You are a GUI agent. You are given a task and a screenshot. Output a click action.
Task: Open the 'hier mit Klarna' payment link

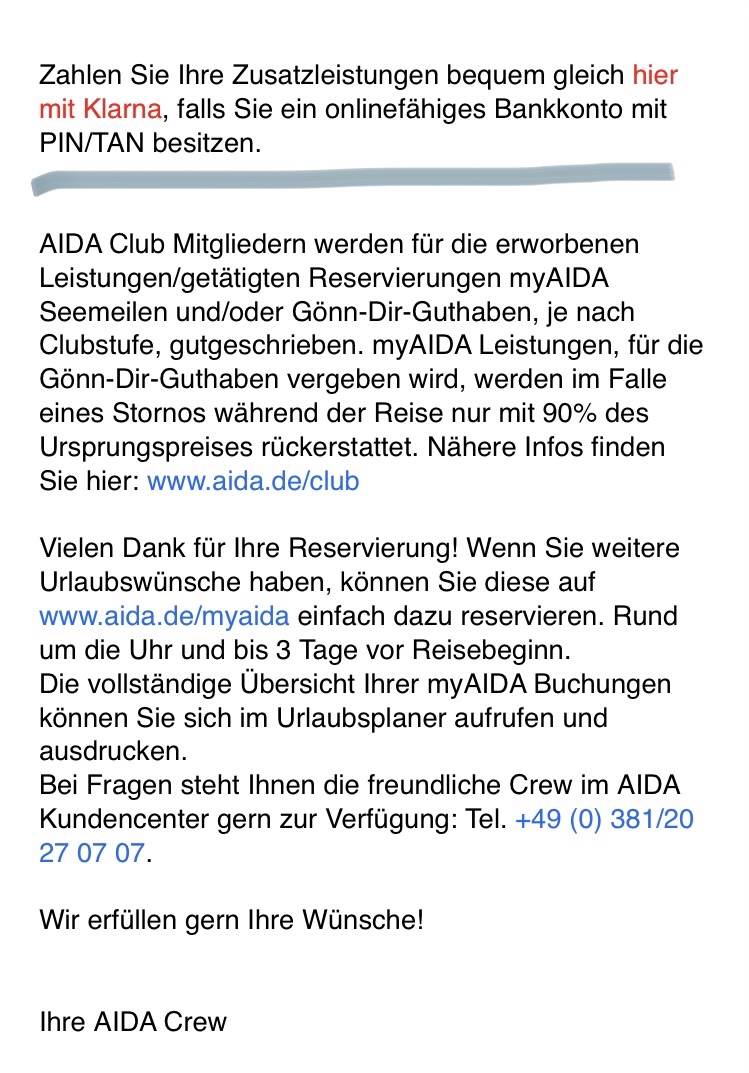100,108
